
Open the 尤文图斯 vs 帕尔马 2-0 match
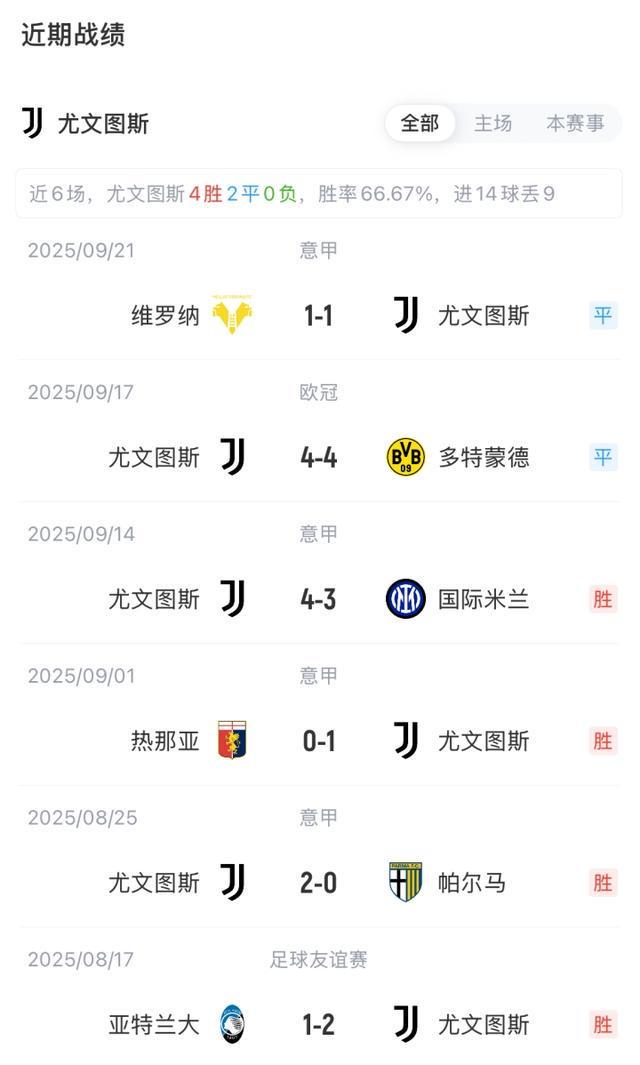(319, 883)
